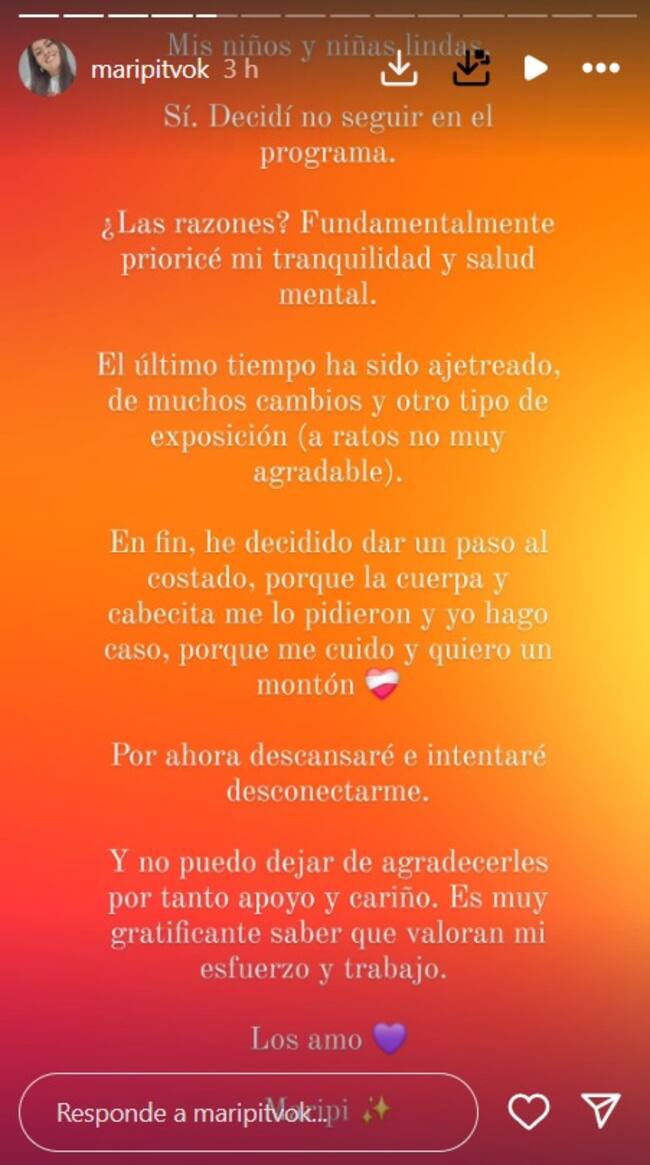The image size is (650, 1165).
Task: Share the story via paper plane icon
Action: tap(600, 1112)
